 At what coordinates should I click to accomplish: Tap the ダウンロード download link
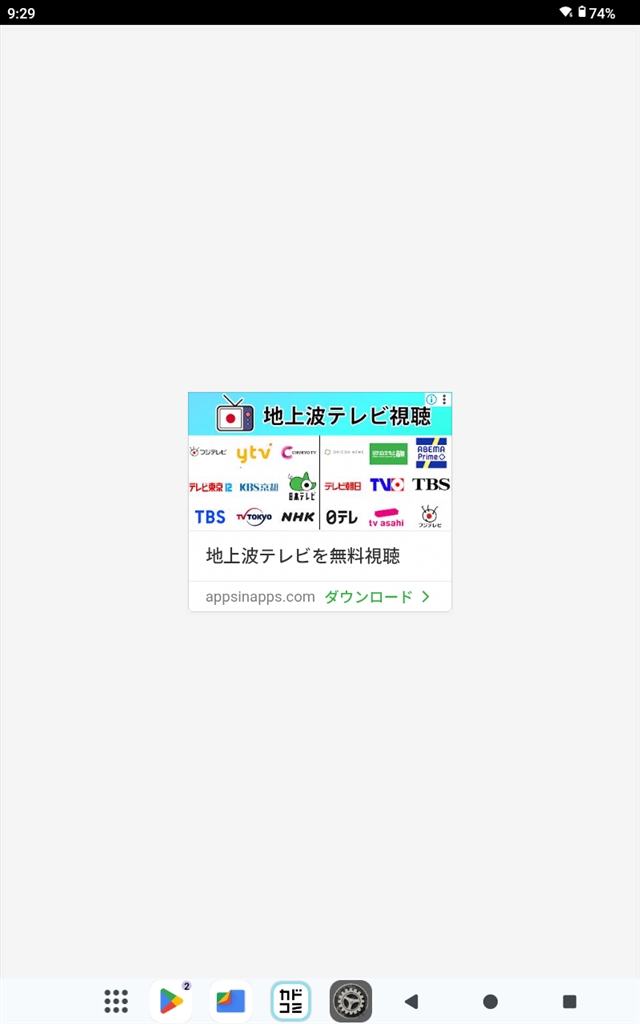(377, 597)
